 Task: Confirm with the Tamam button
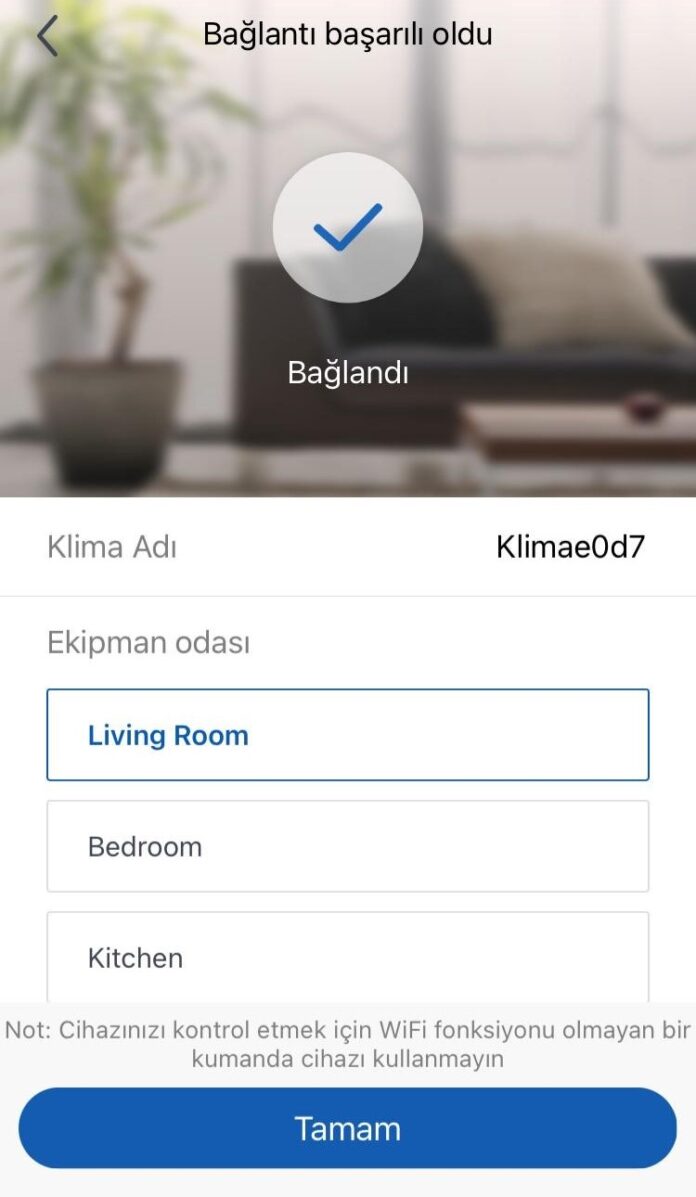(x=348, y=1128)
